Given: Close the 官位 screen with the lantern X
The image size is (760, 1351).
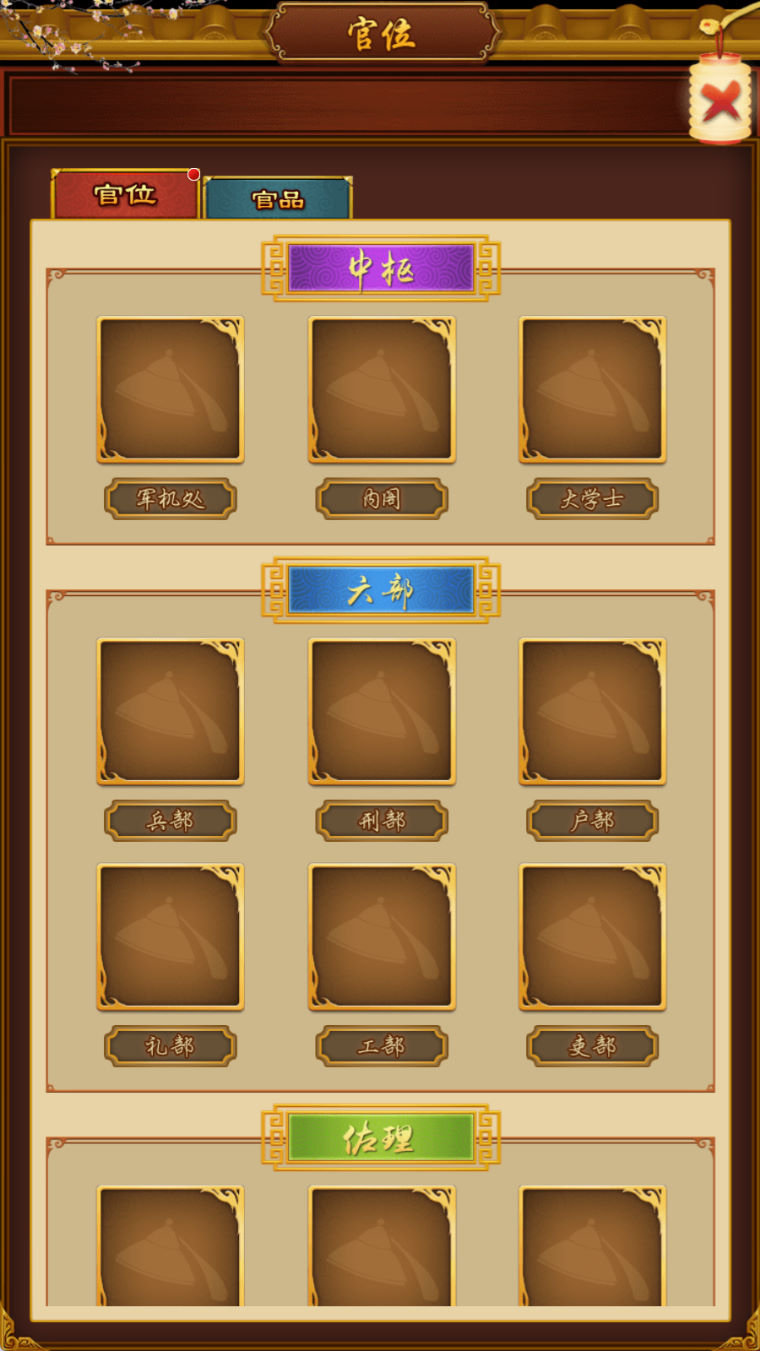Looking at the screenshot, I should [x=720, y=101].
